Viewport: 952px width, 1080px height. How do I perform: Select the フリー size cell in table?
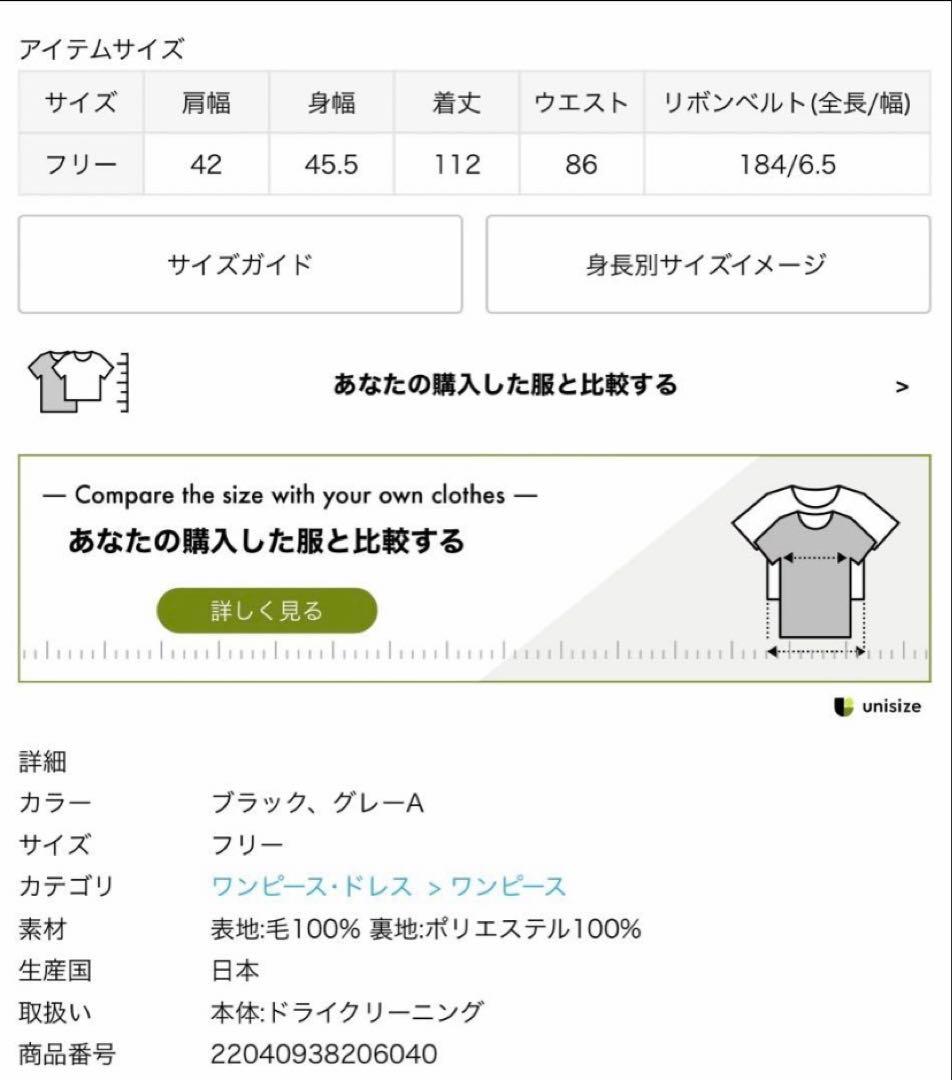pos(80,164)
